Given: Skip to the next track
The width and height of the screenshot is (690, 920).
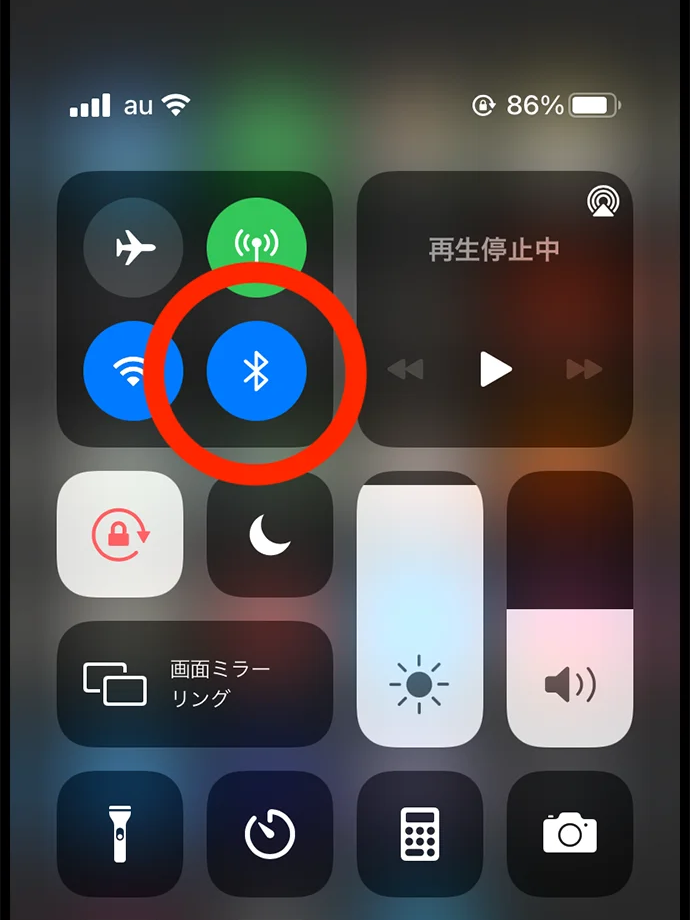Looking at the screenshot, I should 583,370.
